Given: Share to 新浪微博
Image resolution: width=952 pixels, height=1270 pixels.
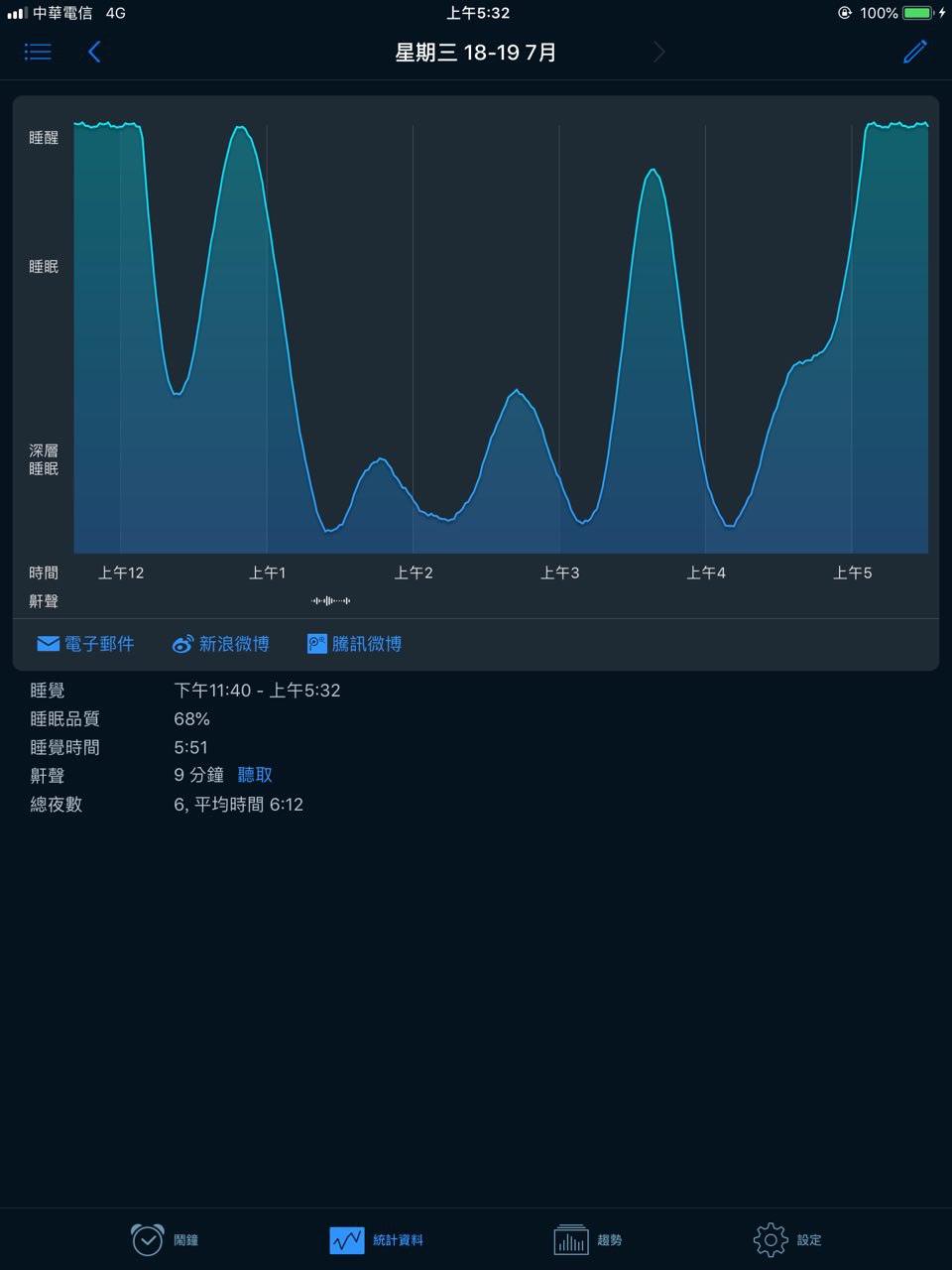Looking at the screenshot, I should pos(220,644).
